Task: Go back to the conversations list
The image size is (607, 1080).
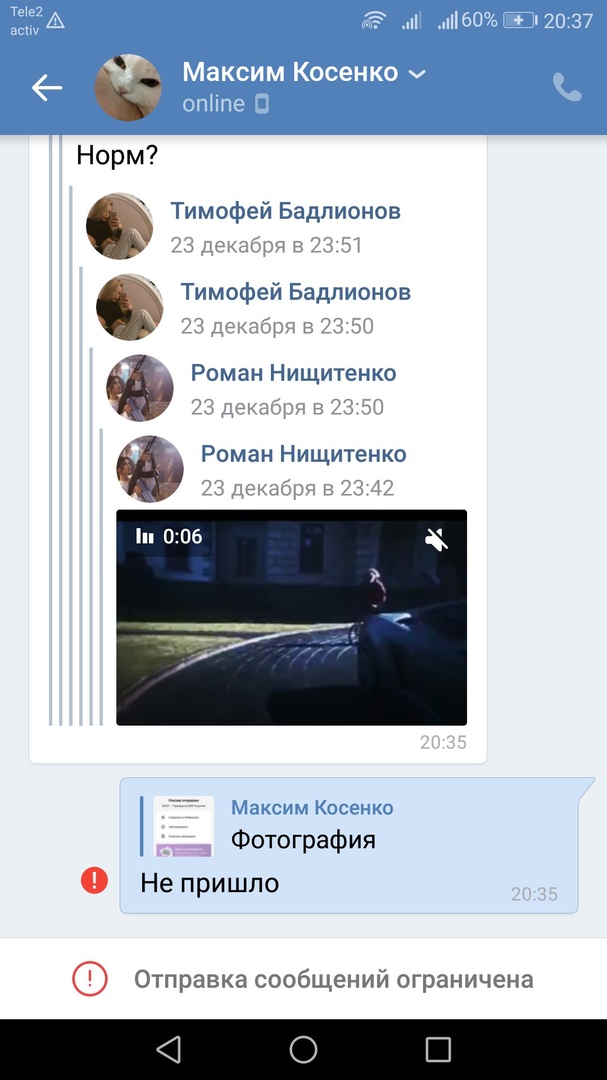Action: pyautogui.click(x=46, y=88)
